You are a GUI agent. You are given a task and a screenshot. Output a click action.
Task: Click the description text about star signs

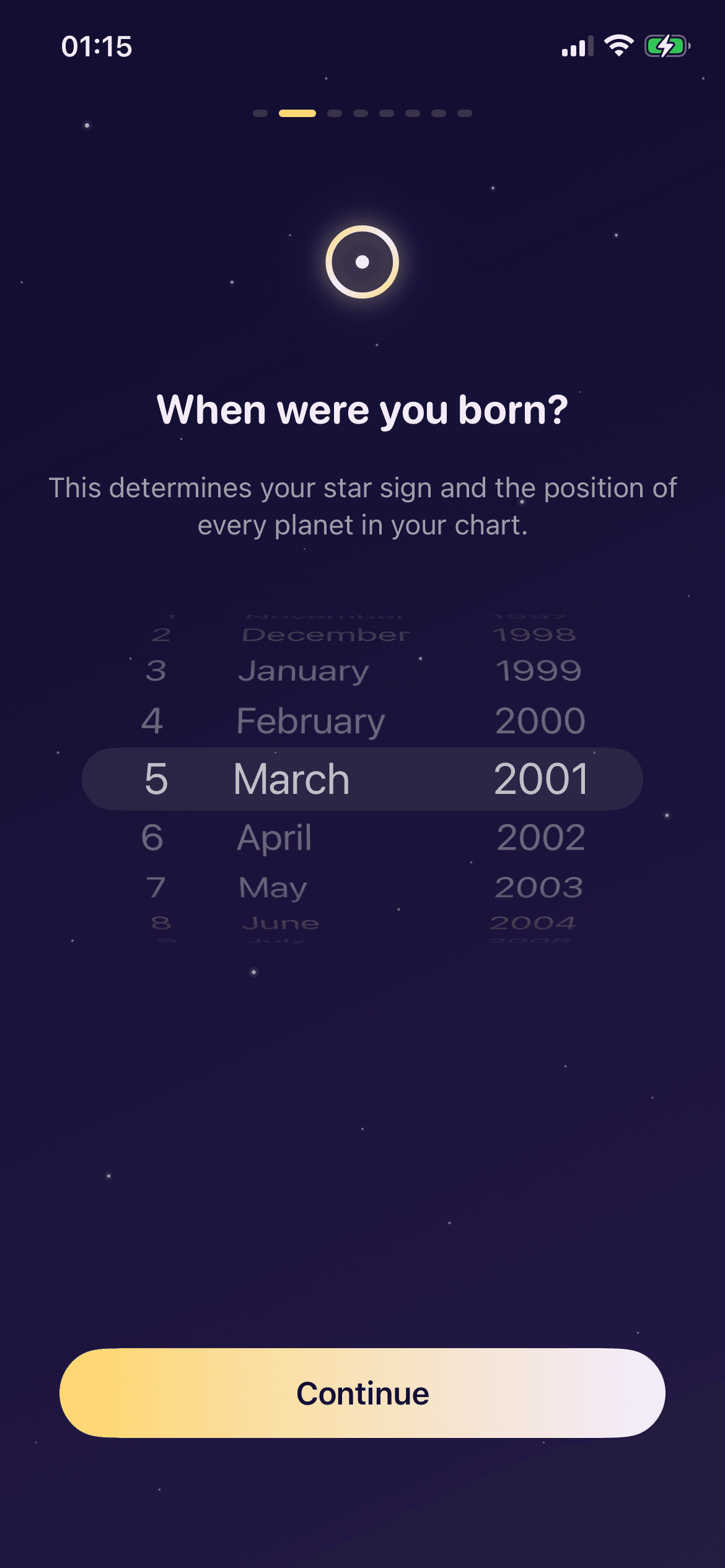[x=362, y=506]
